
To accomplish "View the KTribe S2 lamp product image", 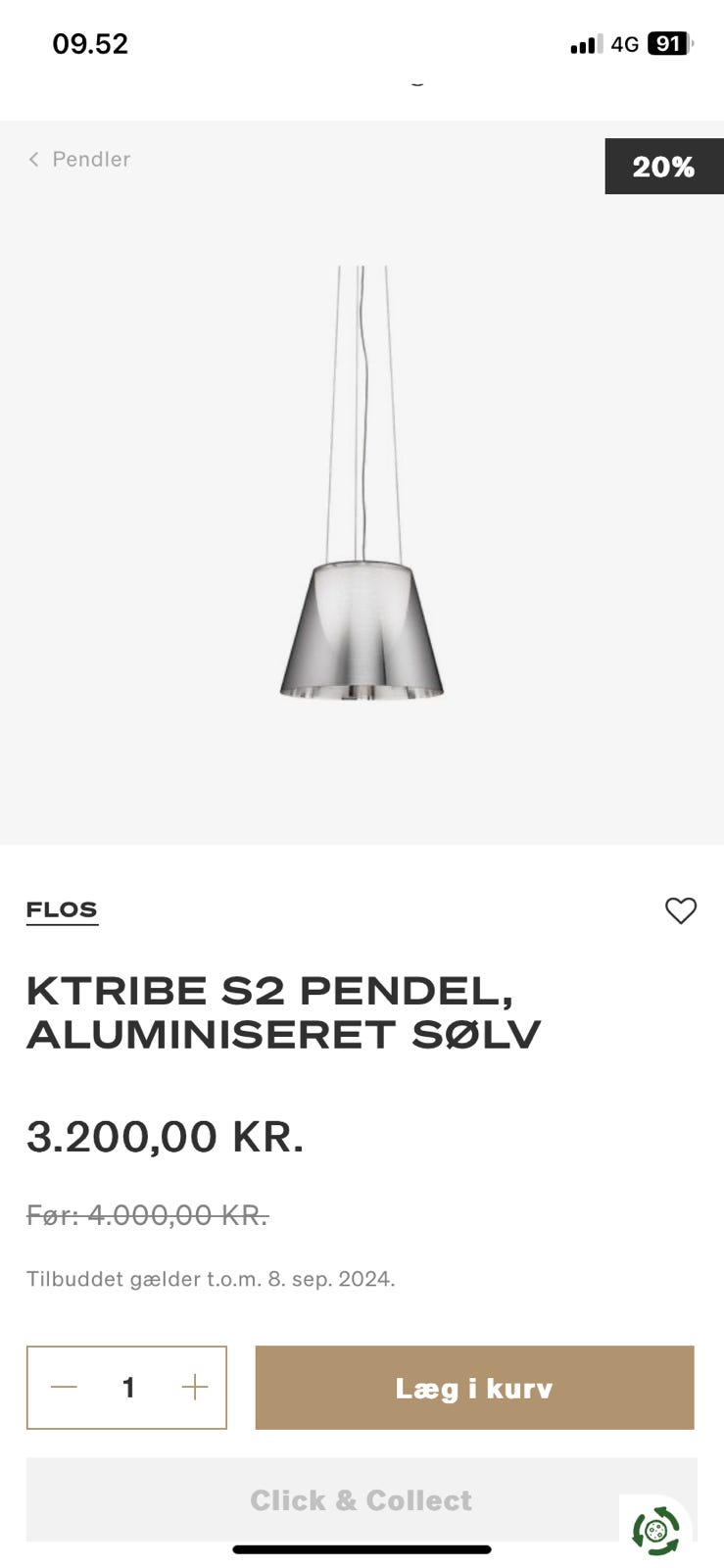I will point(362,483).
